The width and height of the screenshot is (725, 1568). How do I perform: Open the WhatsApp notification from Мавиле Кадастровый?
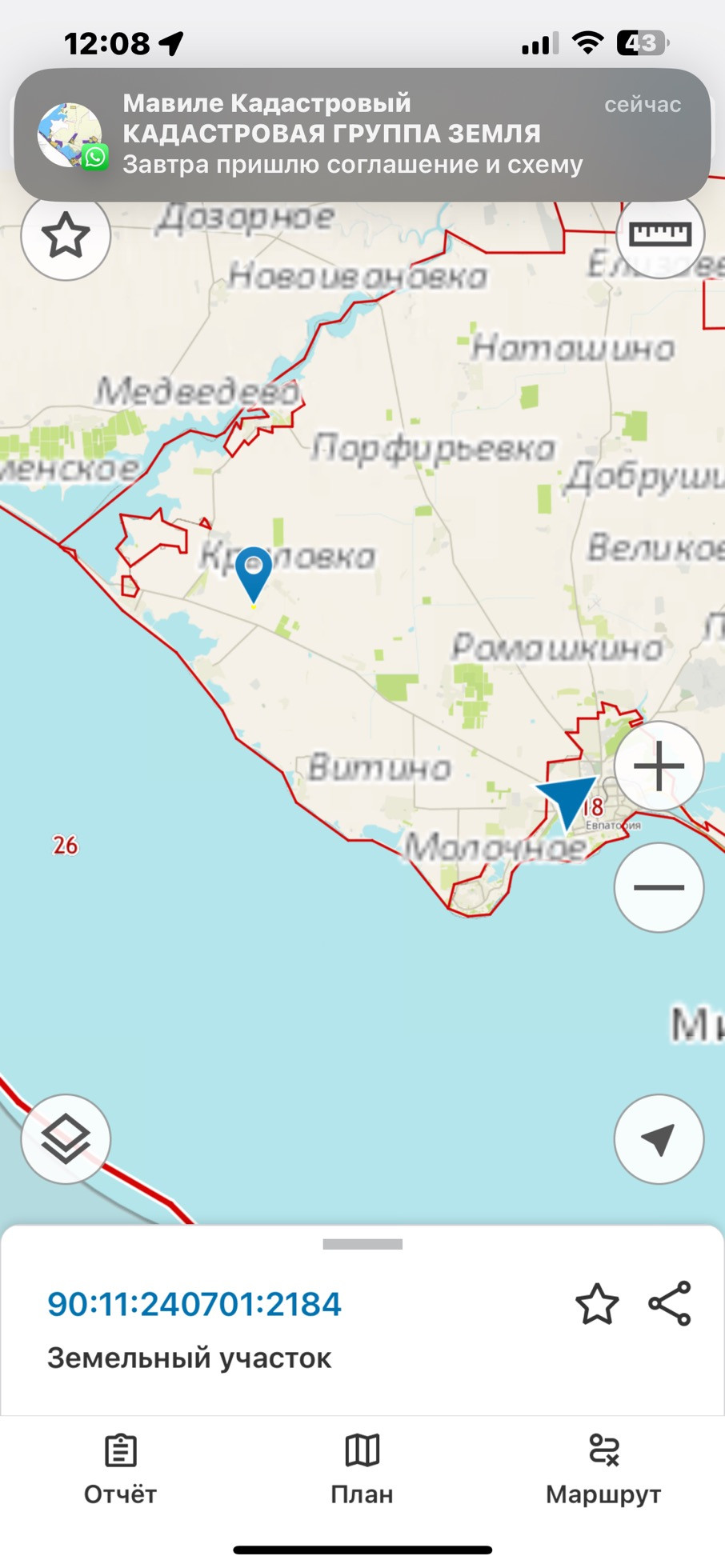coord(362,134)
